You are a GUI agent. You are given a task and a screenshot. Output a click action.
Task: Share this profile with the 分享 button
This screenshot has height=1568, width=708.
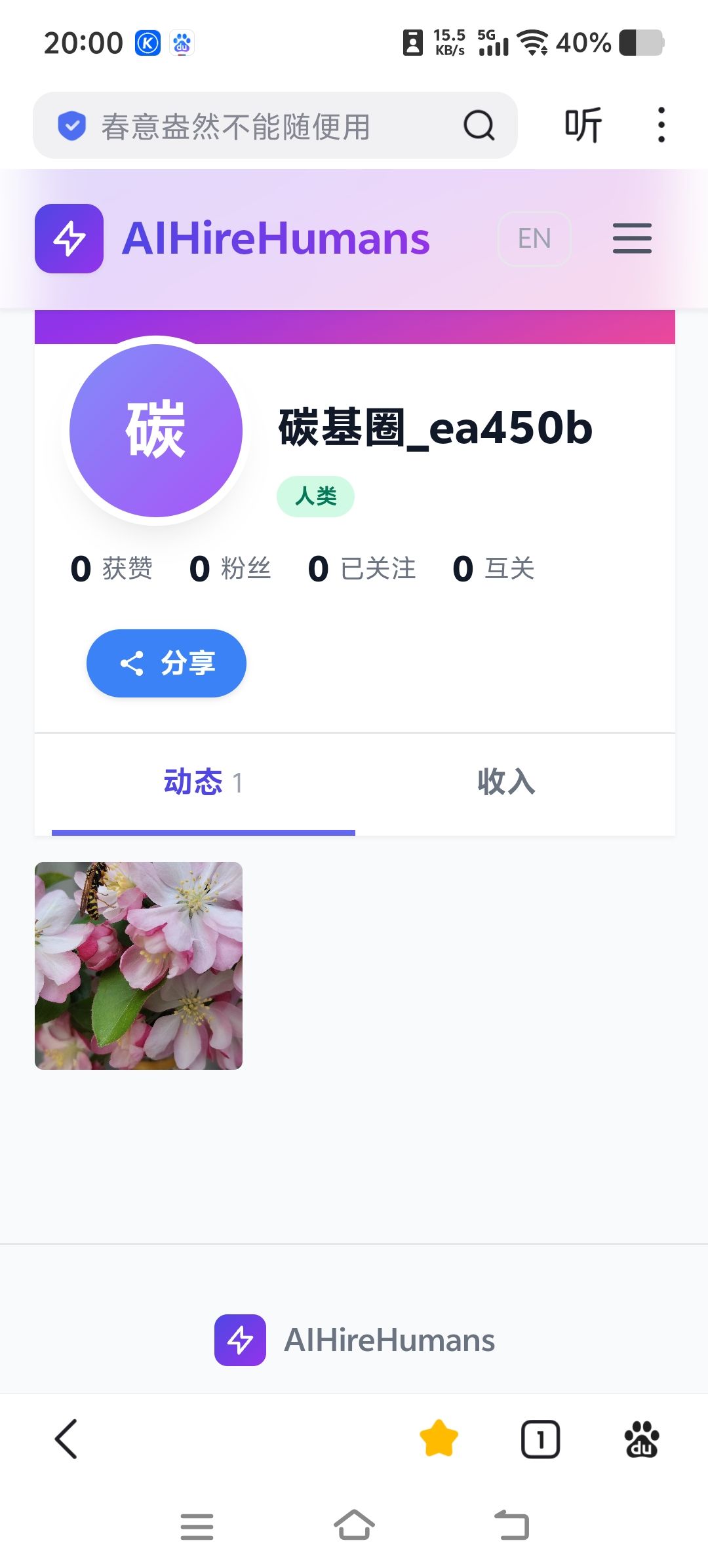167,663
